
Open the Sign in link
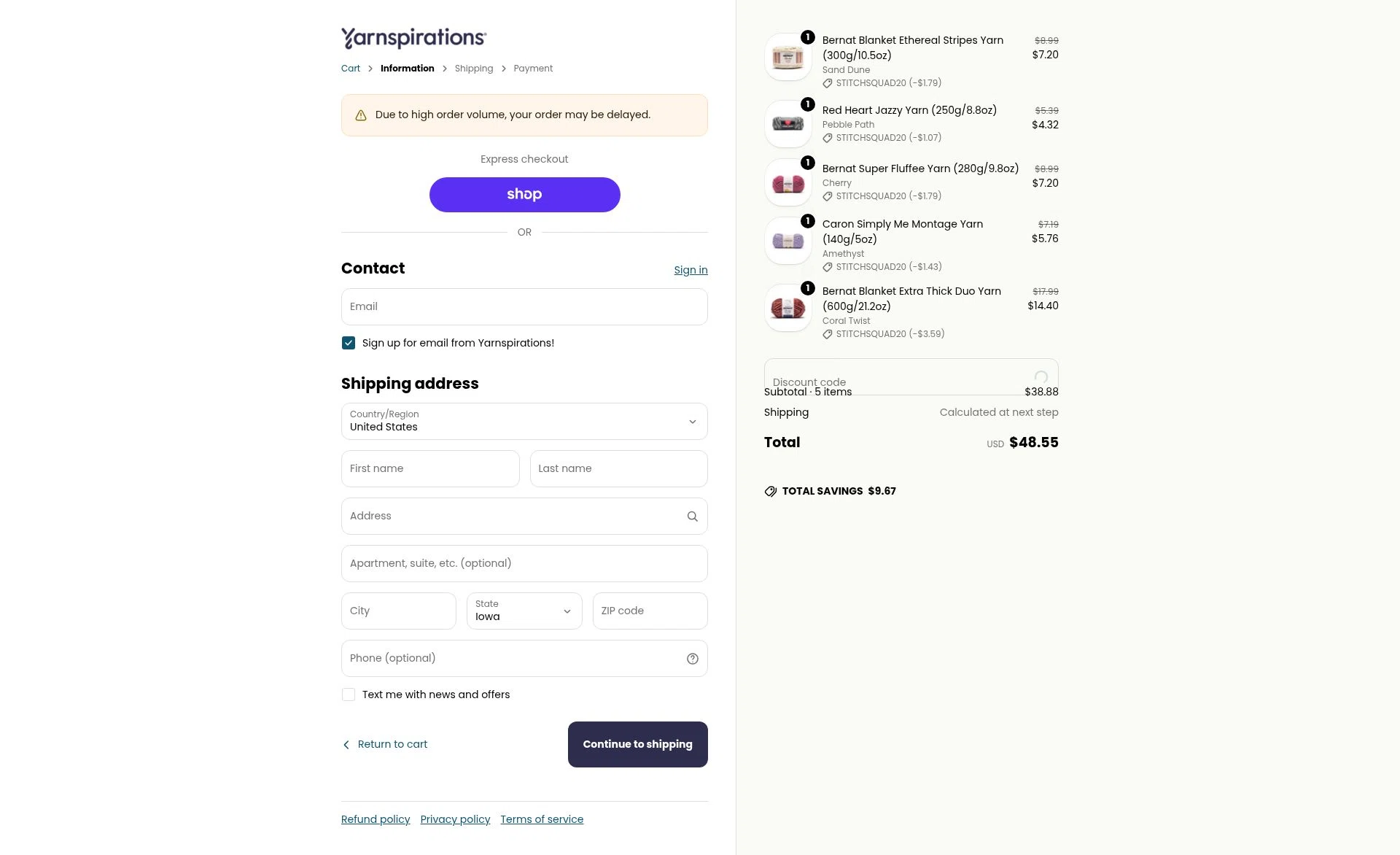690,270
